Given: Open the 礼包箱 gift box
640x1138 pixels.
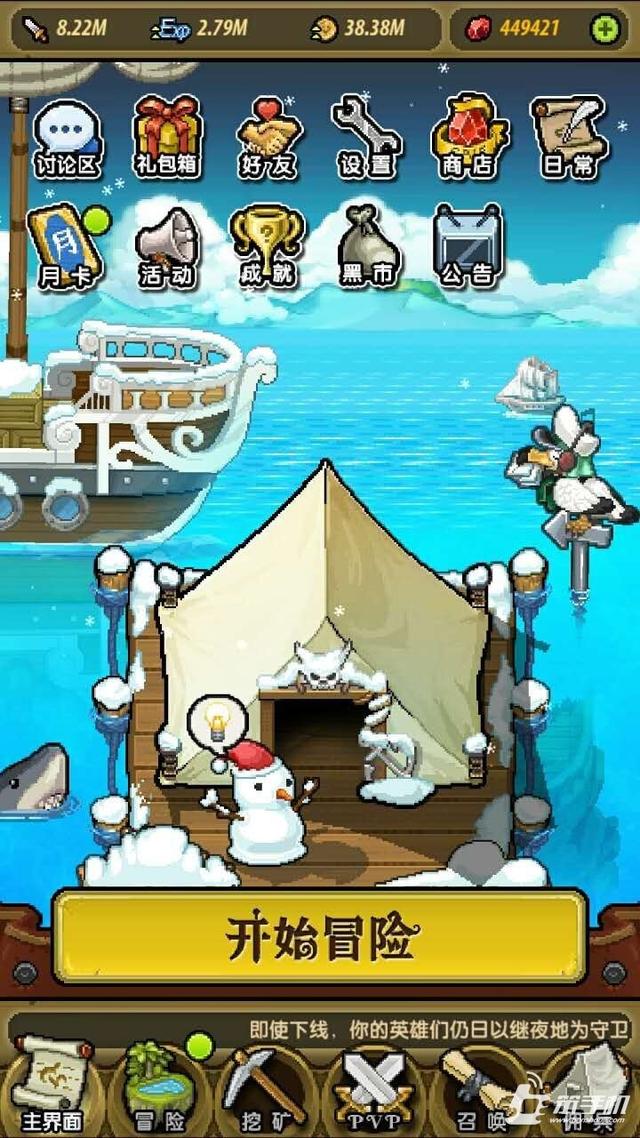Looking at the screenshot, I should [168, 138].
